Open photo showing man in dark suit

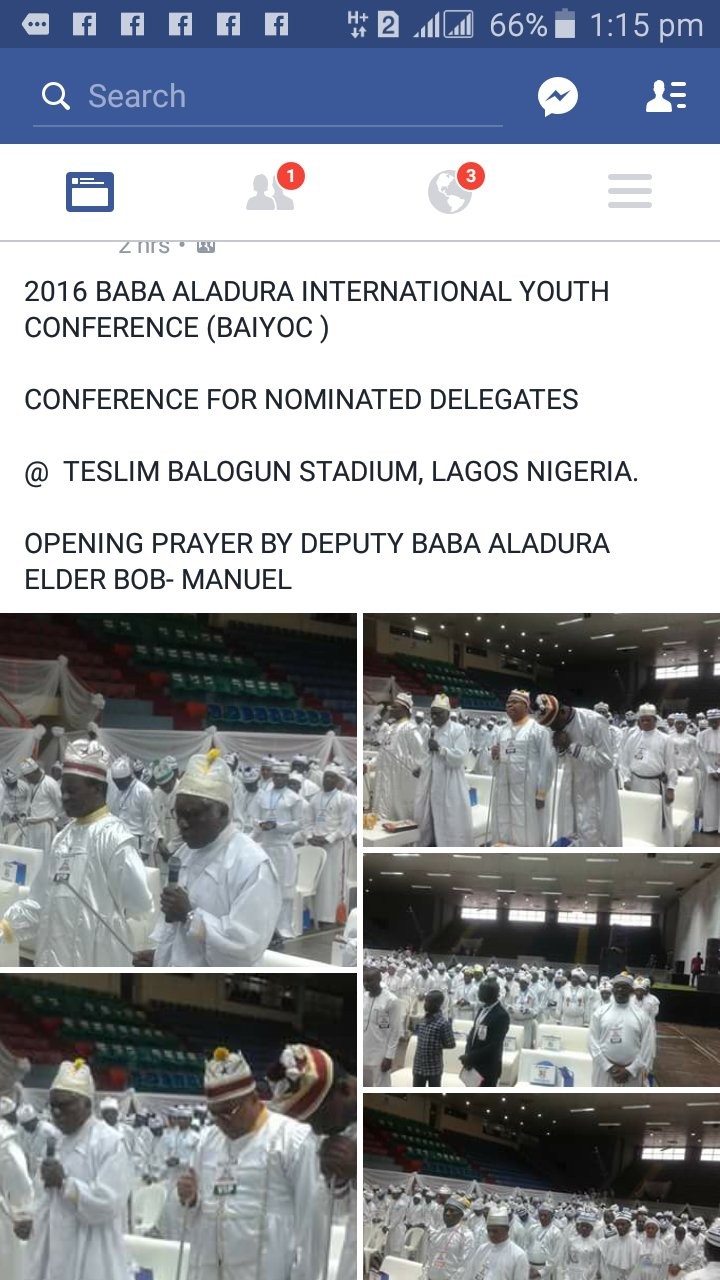[x=541, y=970]
